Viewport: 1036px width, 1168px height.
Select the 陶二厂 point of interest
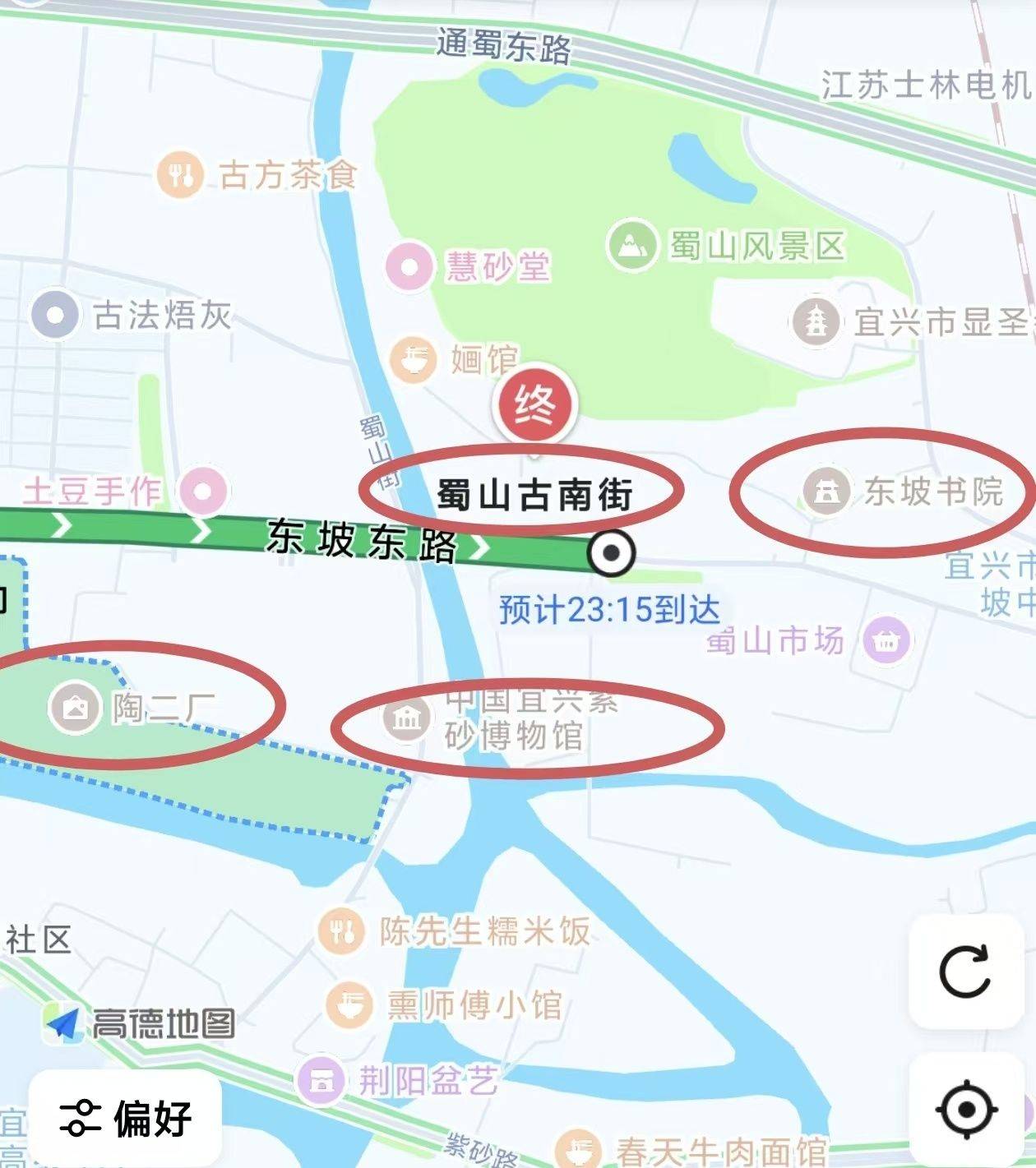click(76, 707)
